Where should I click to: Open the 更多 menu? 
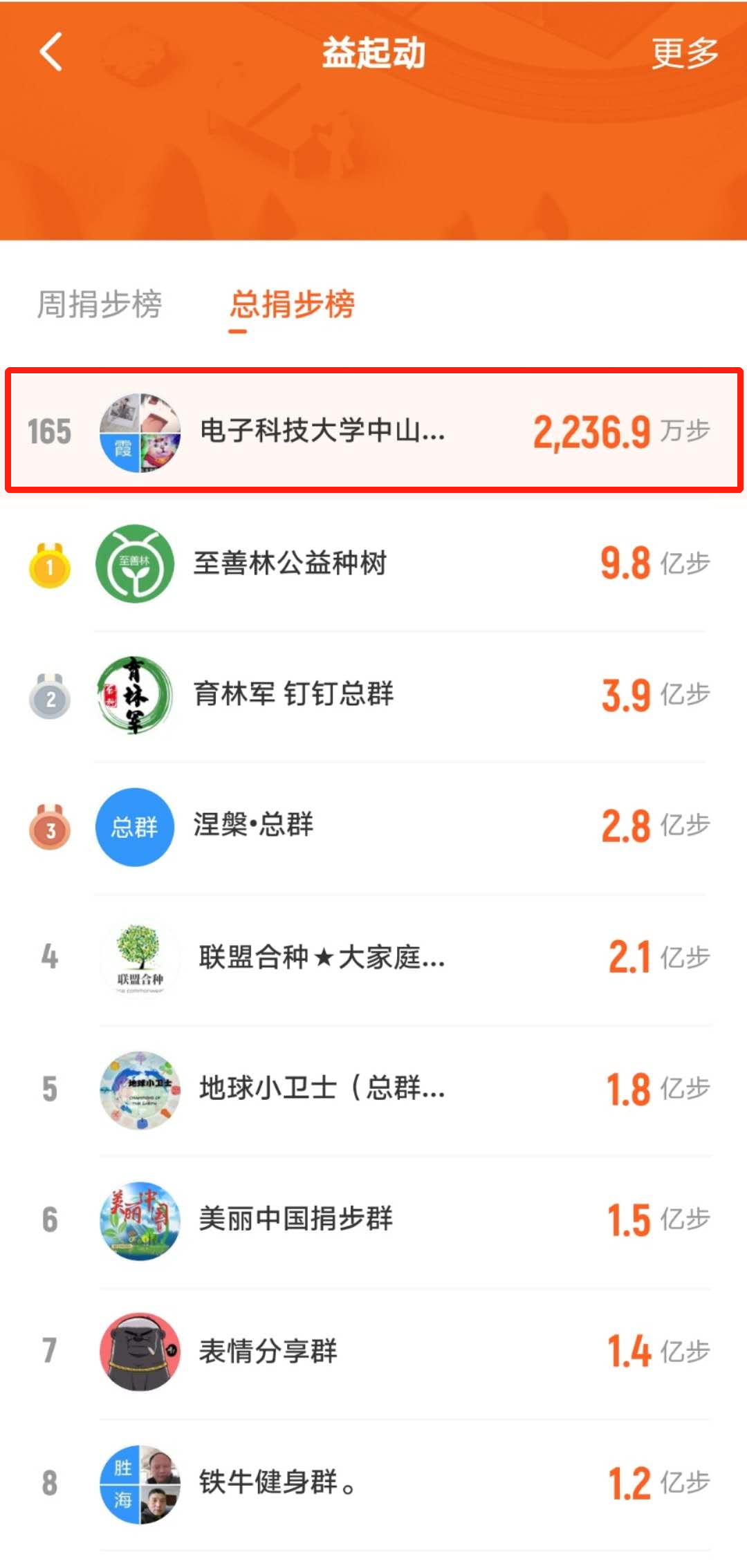click(x=684, y=53)
